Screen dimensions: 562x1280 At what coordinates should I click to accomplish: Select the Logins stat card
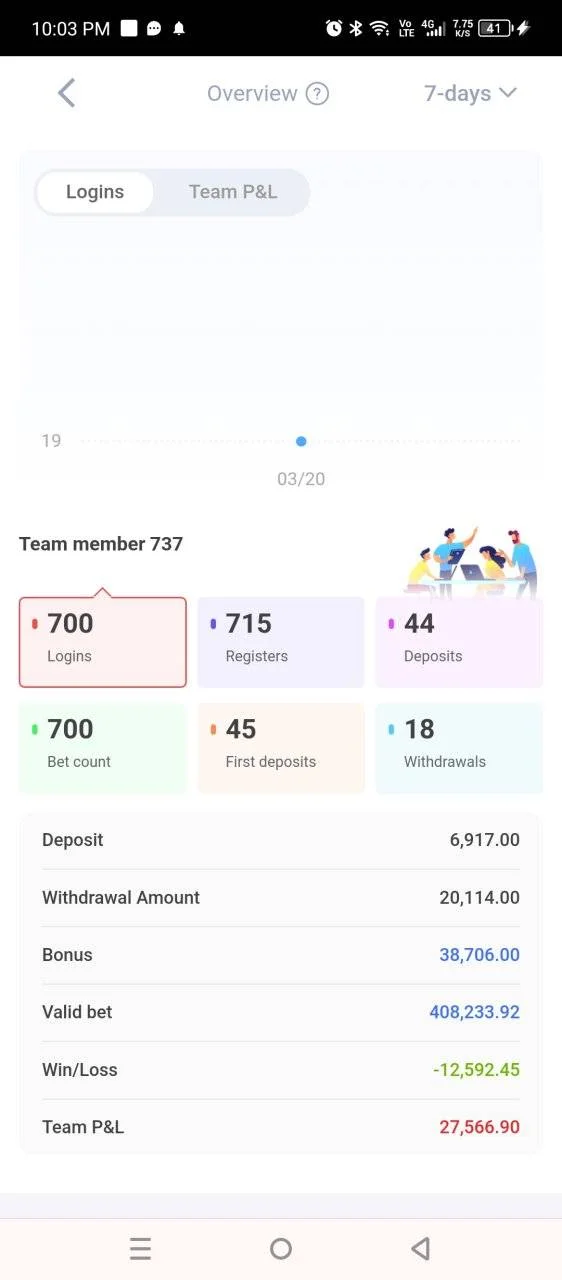tap(103, 642)
